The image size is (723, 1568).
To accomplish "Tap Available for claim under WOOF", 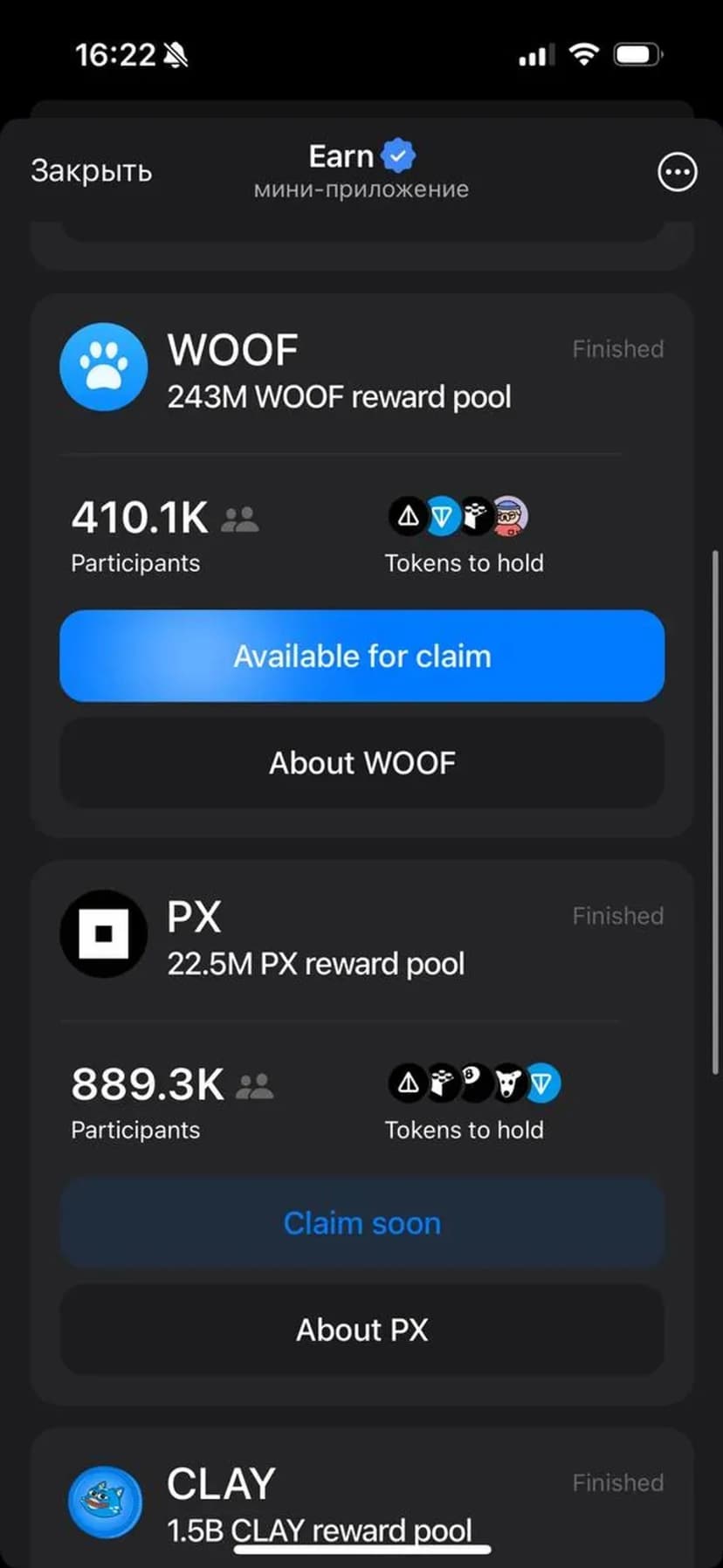I will [361, 656].
